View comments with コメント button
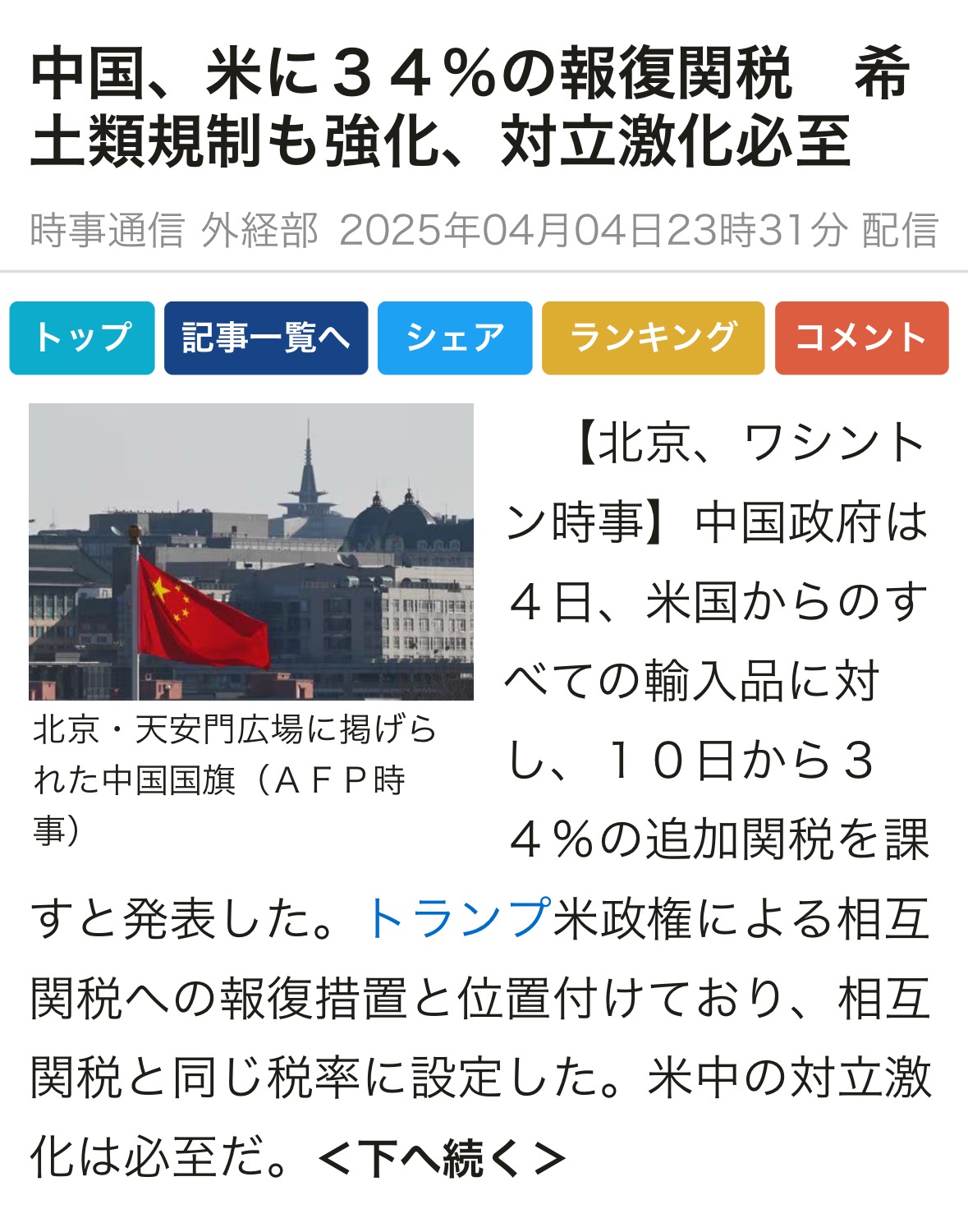Image resolution: width=968 pixels, height=1232 pixels. point(861,338)
